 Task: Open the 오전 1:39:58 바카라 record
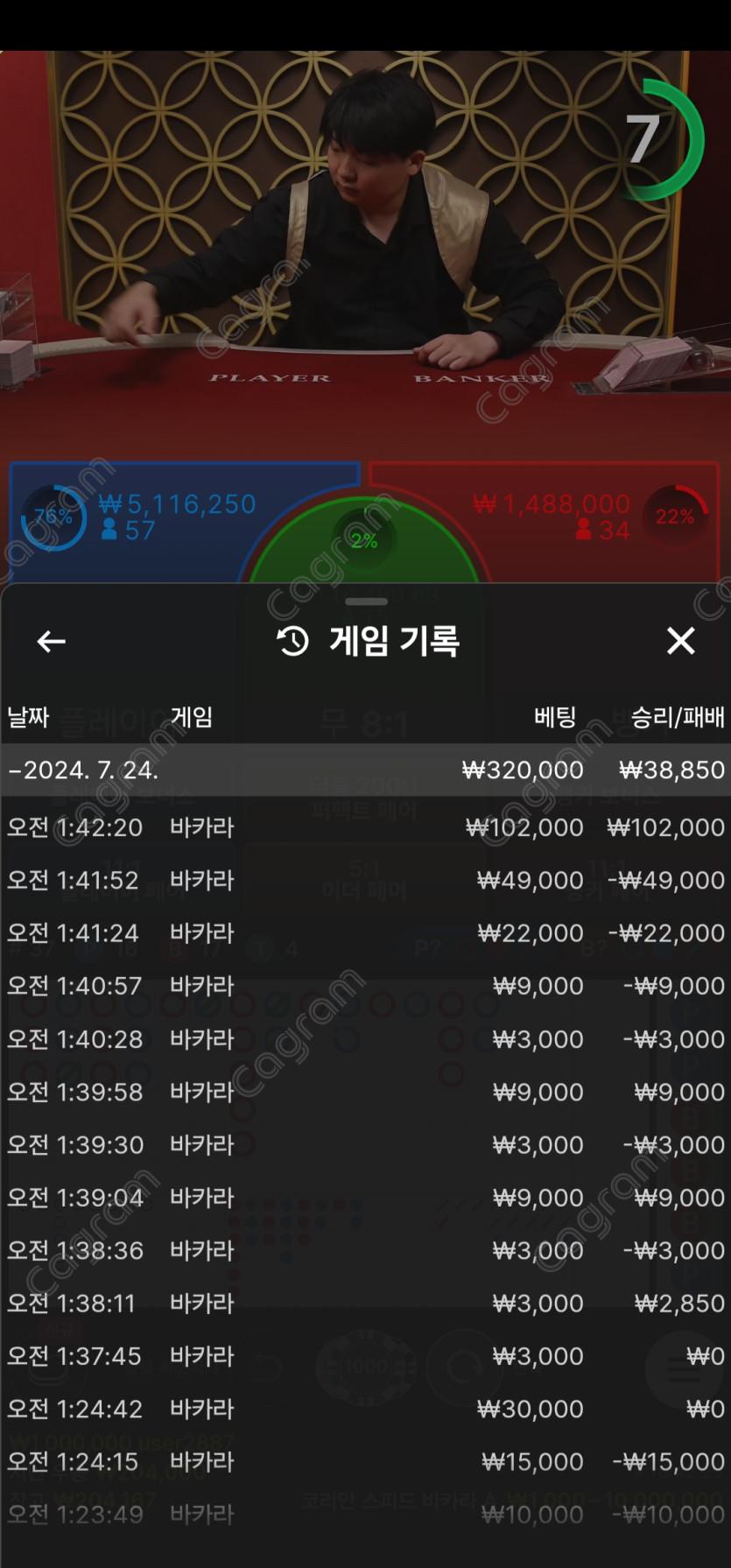pos(365,1093)
